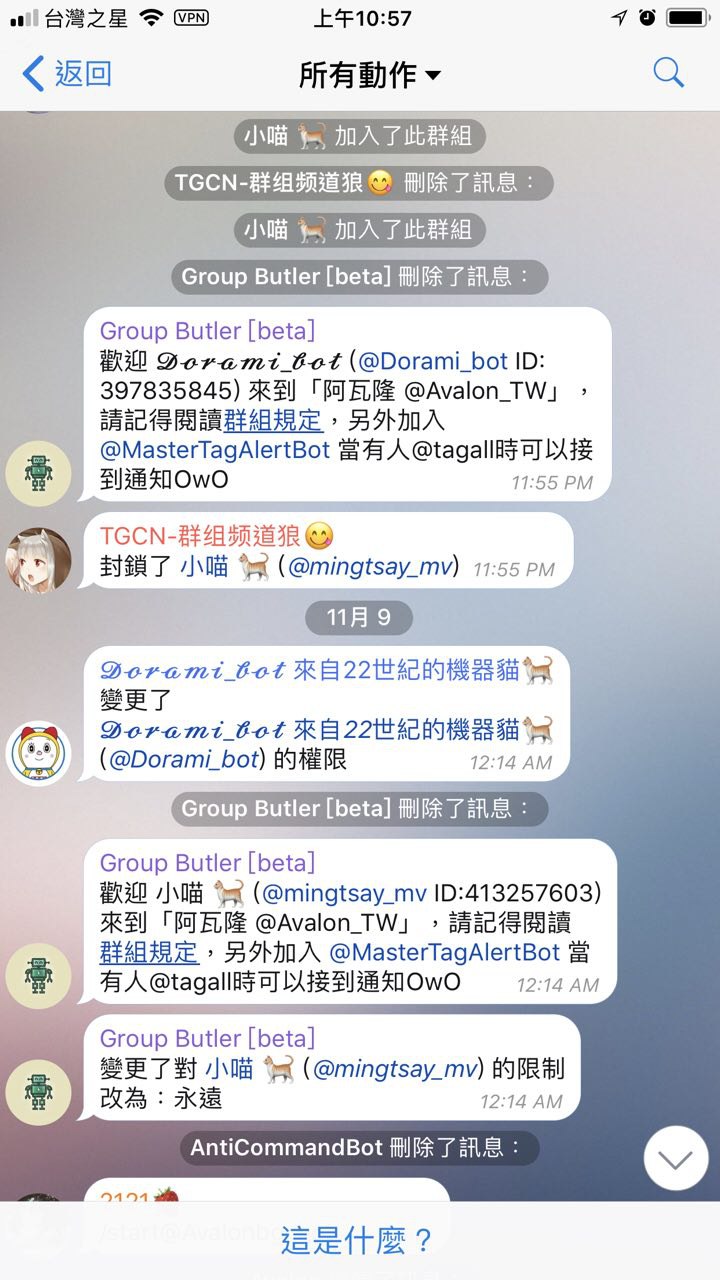Viewport: 720px width, 1280px height.
Task: Open the first 群組規定 link for Dorami_bot
Action: pos(272,420)
